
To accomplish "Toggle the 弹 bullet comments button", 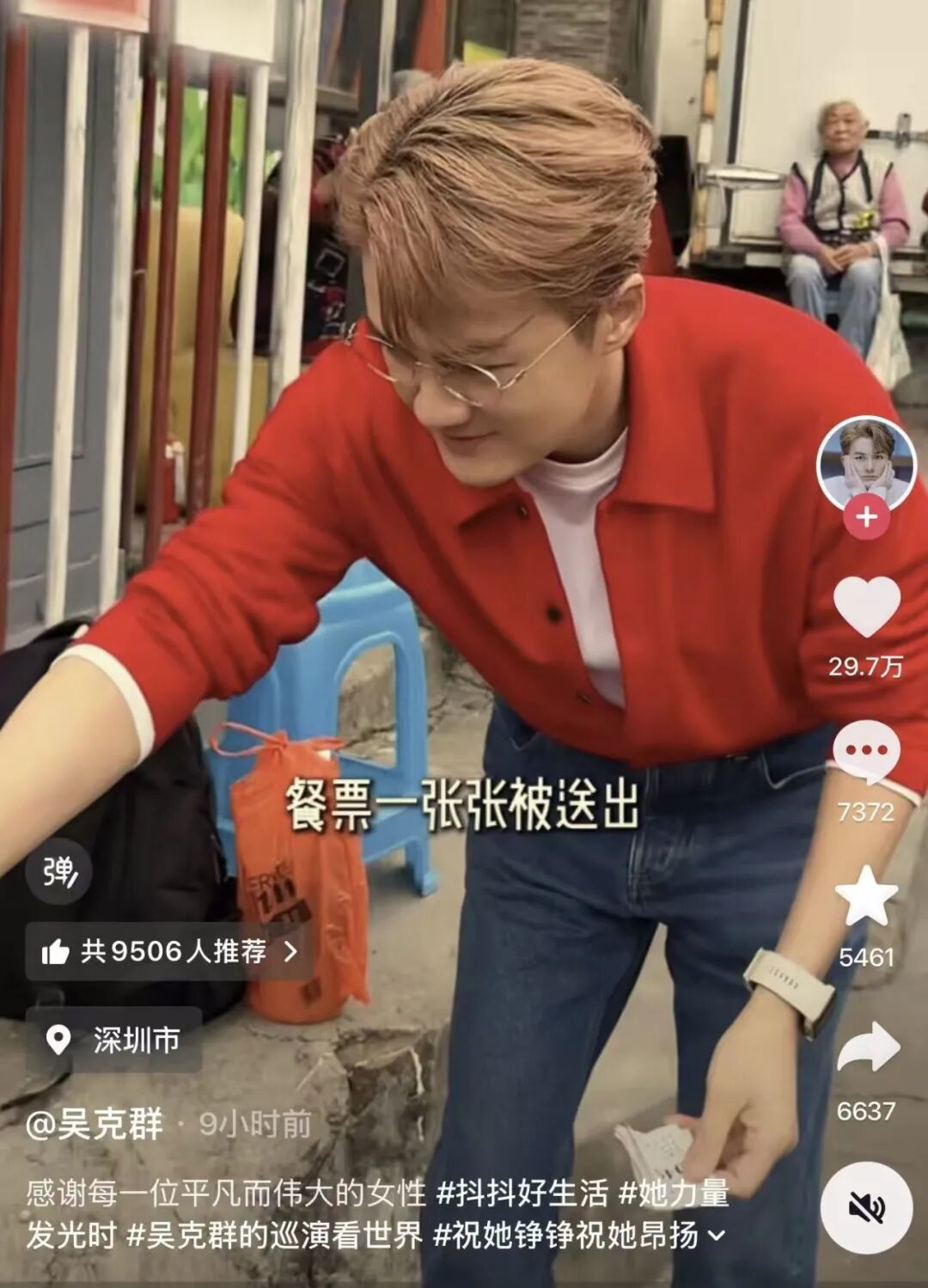I will point(59,872).
